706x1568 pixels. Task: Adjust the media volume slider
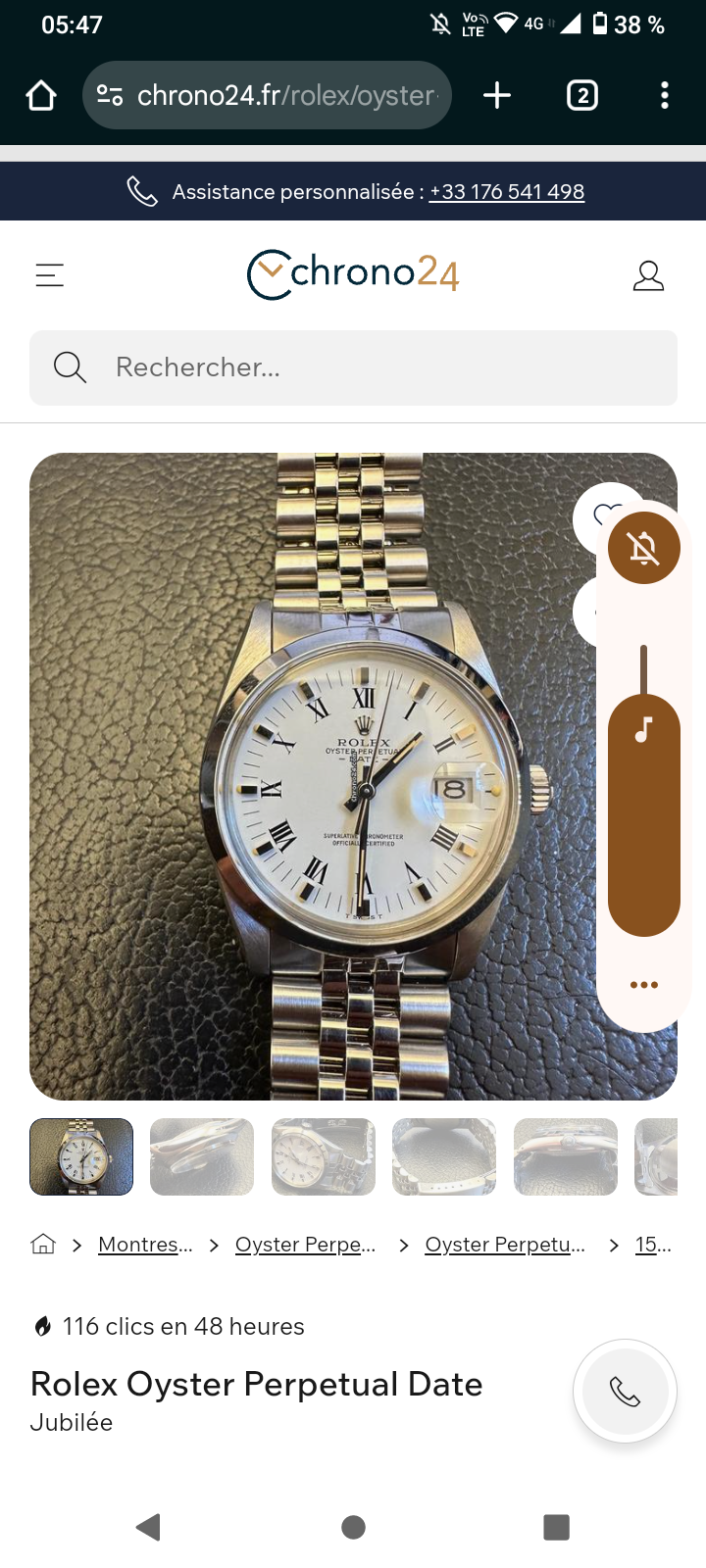[x=644, y=790]
